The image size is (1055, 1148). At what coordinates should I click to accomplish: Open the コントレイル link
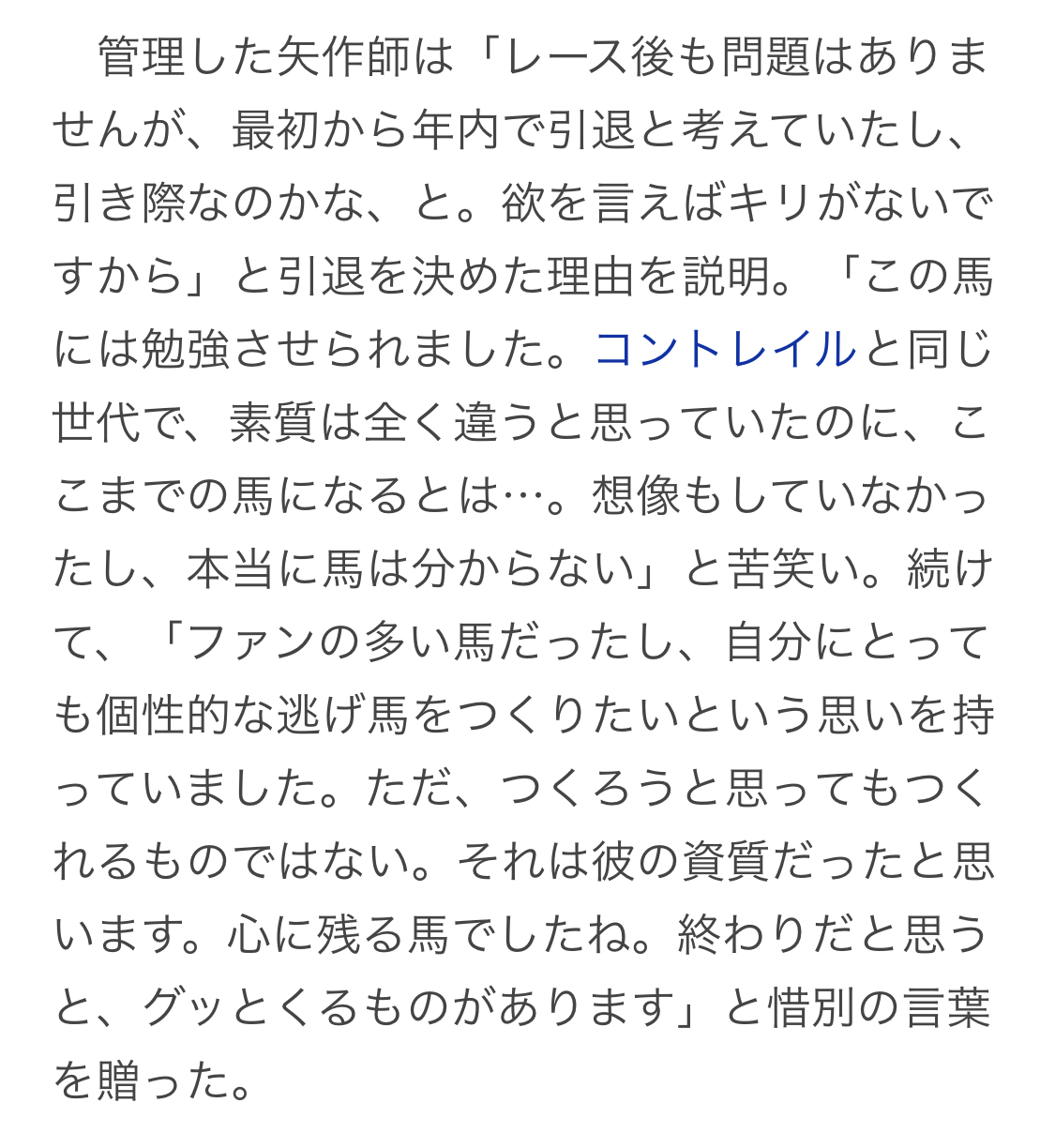(x=727, y=350)
